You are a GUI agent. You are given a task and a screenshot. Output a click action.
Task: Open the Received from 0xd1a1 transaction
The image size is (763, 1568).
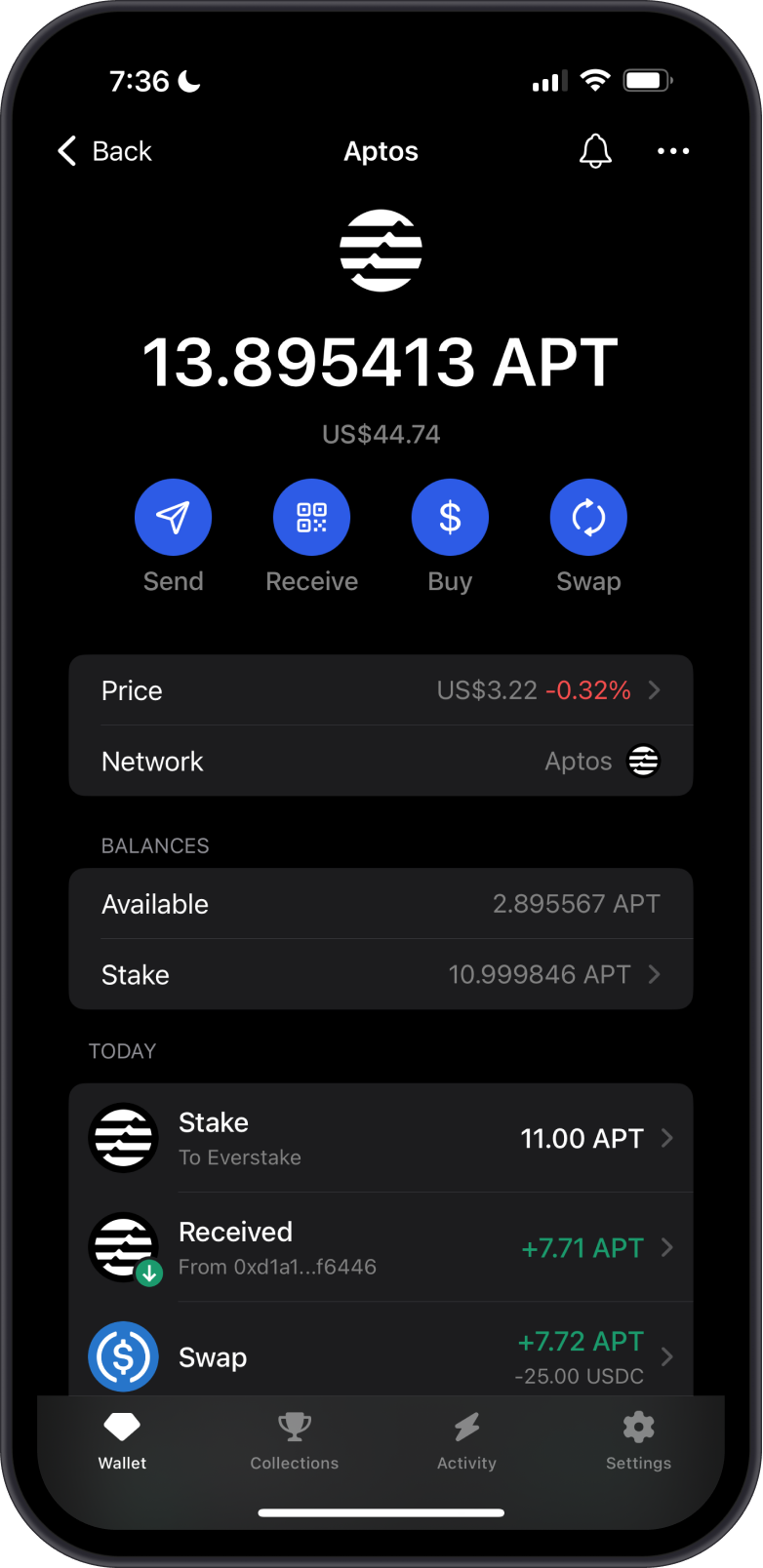(381, 1247)
